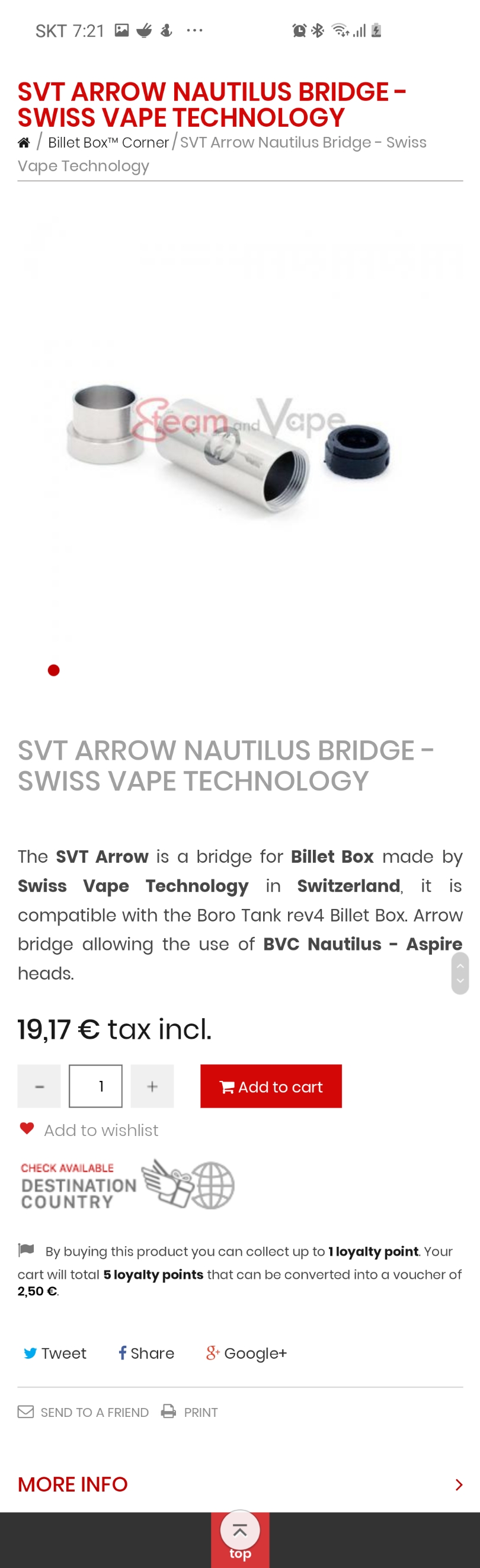Viewport: 480px width, 1568px height.
Task: Check available destination country banner
Action: click(x=128, y=1184)
